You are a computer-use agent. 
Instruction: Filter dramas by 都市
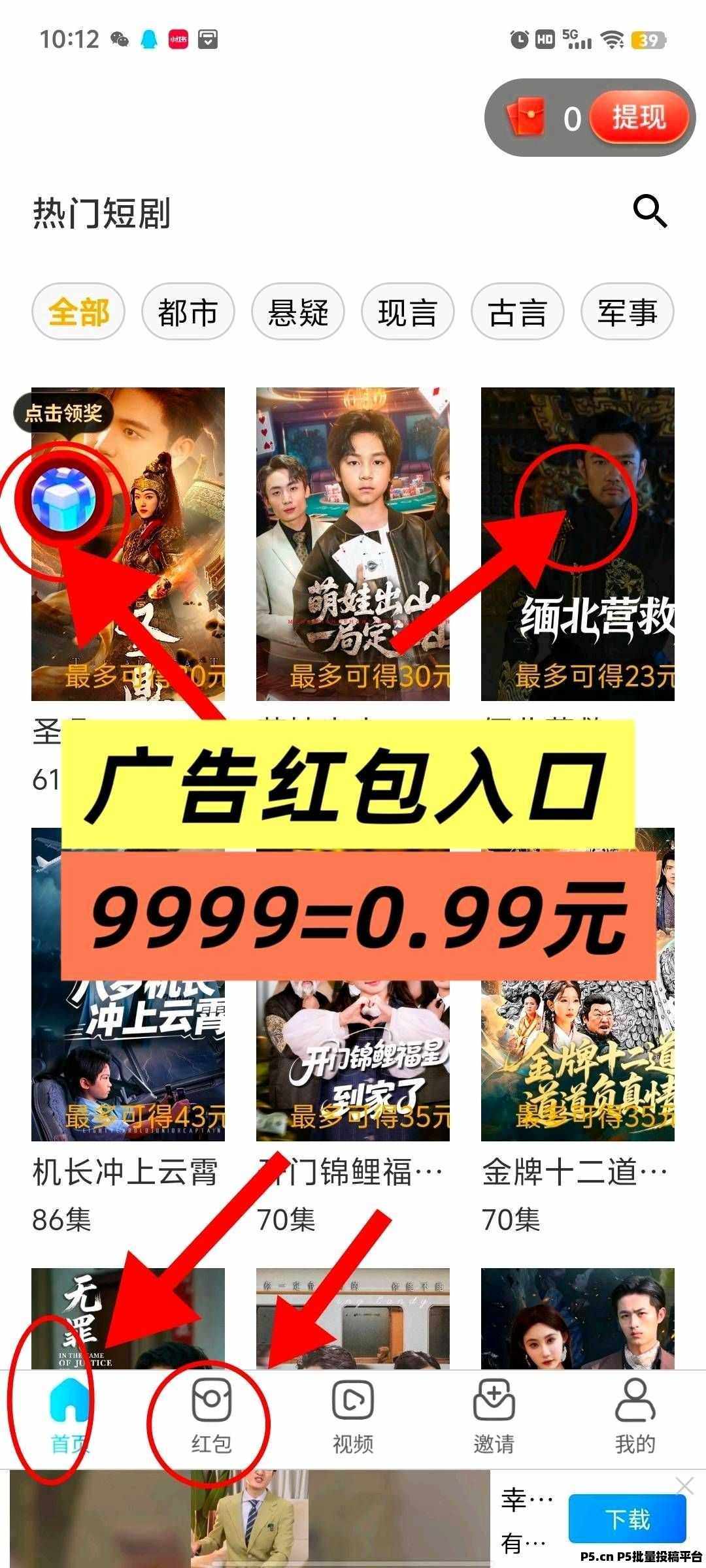[188, 312]
